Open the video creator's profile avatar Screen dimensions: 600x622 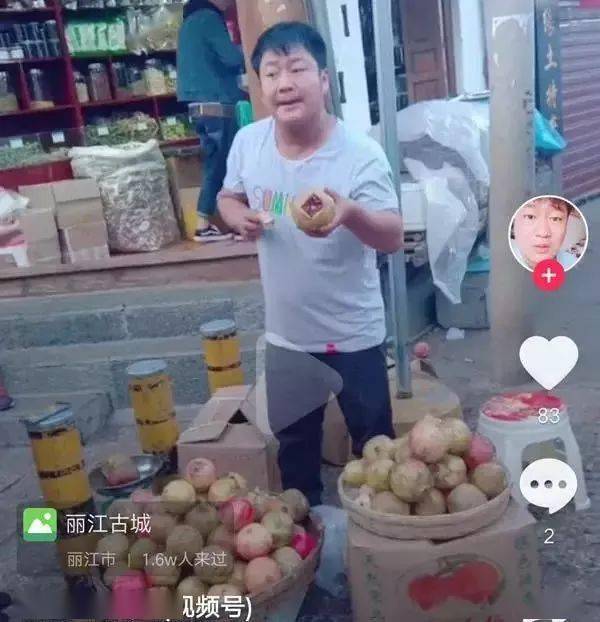(x=547, y=232)
